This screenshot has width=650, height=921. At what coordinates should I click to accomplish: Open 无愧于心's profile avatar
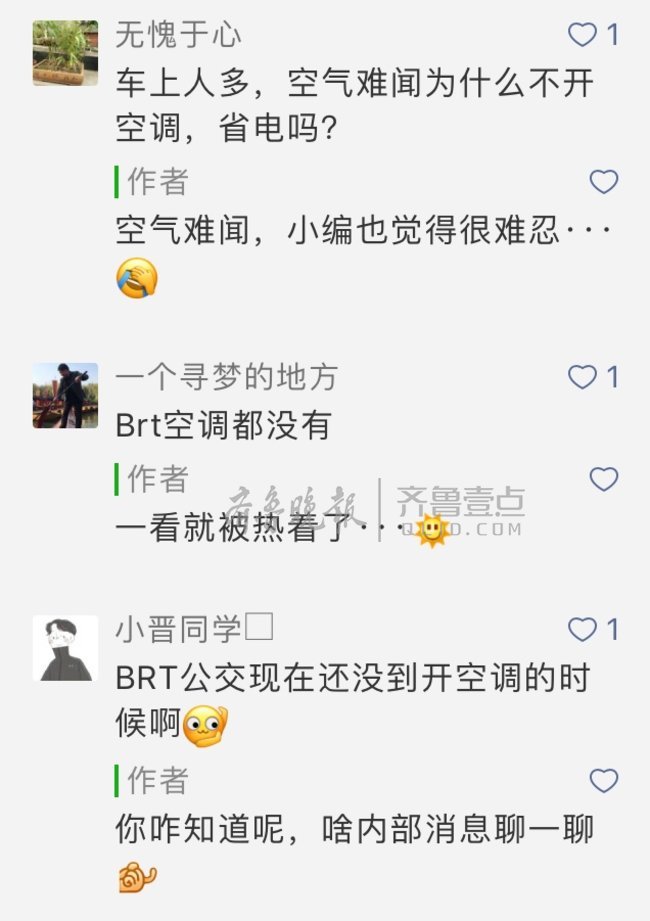coord(65,53)
